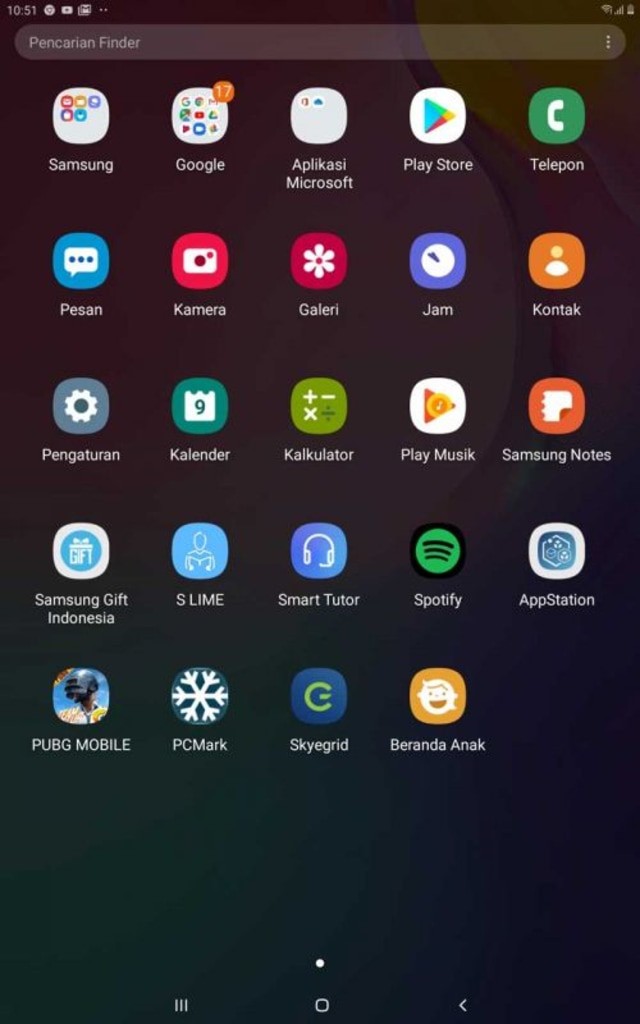This screenshot has height=1024, width=640.
Task: Start PUBG MOBILE
Action: click(x=81, y=696)
